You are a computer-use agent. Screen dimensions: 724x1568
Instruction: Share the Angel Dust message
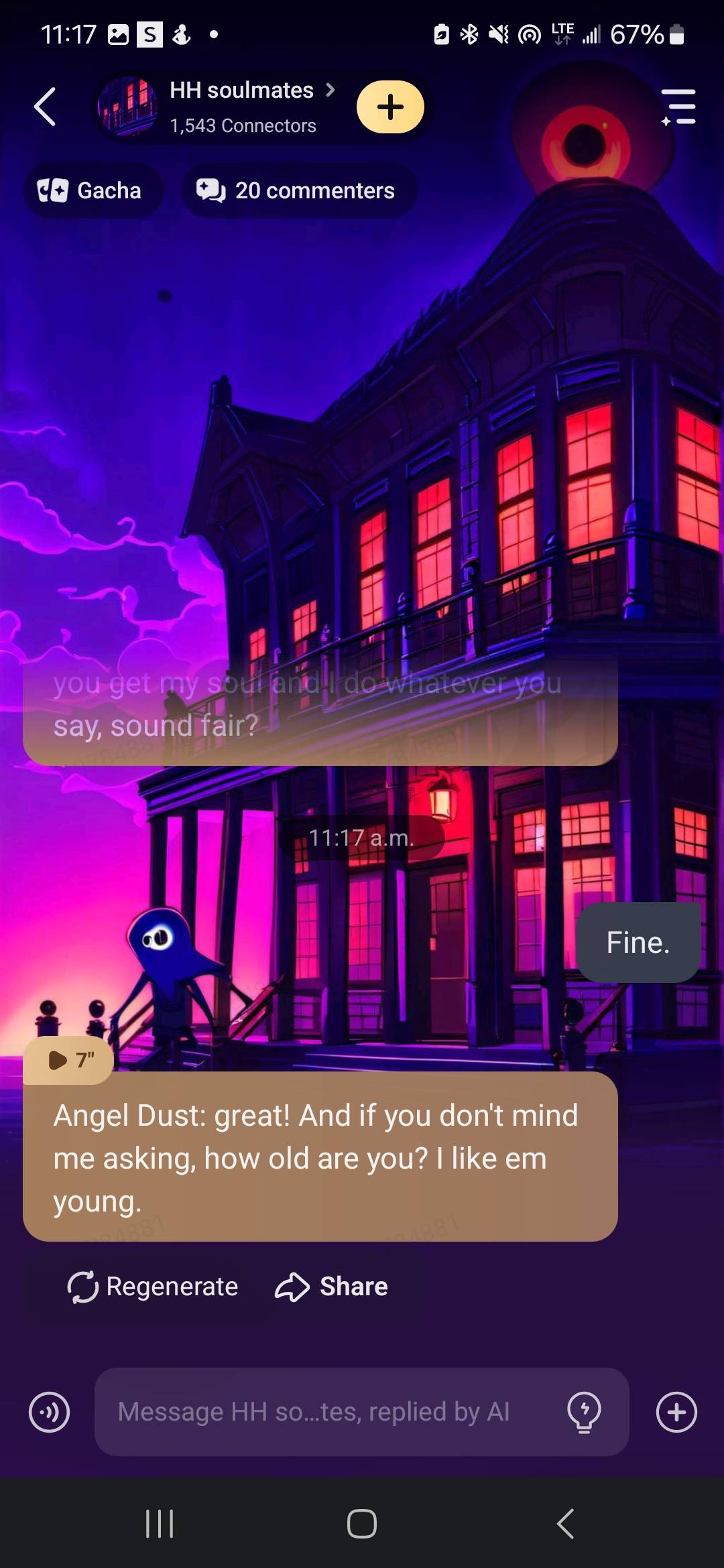tap(332, 1287)
